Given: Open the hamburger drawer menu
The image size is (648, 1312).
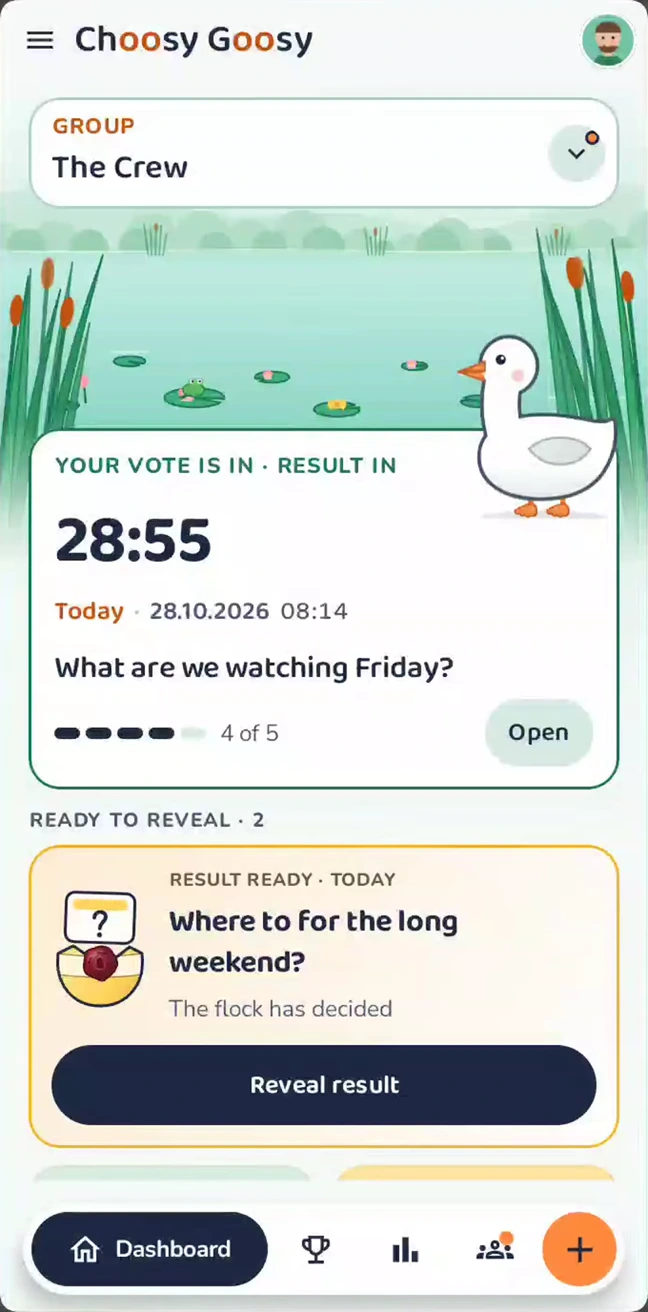Looking at the screenshot, I should pyautogui.click(x=40, y=41).
